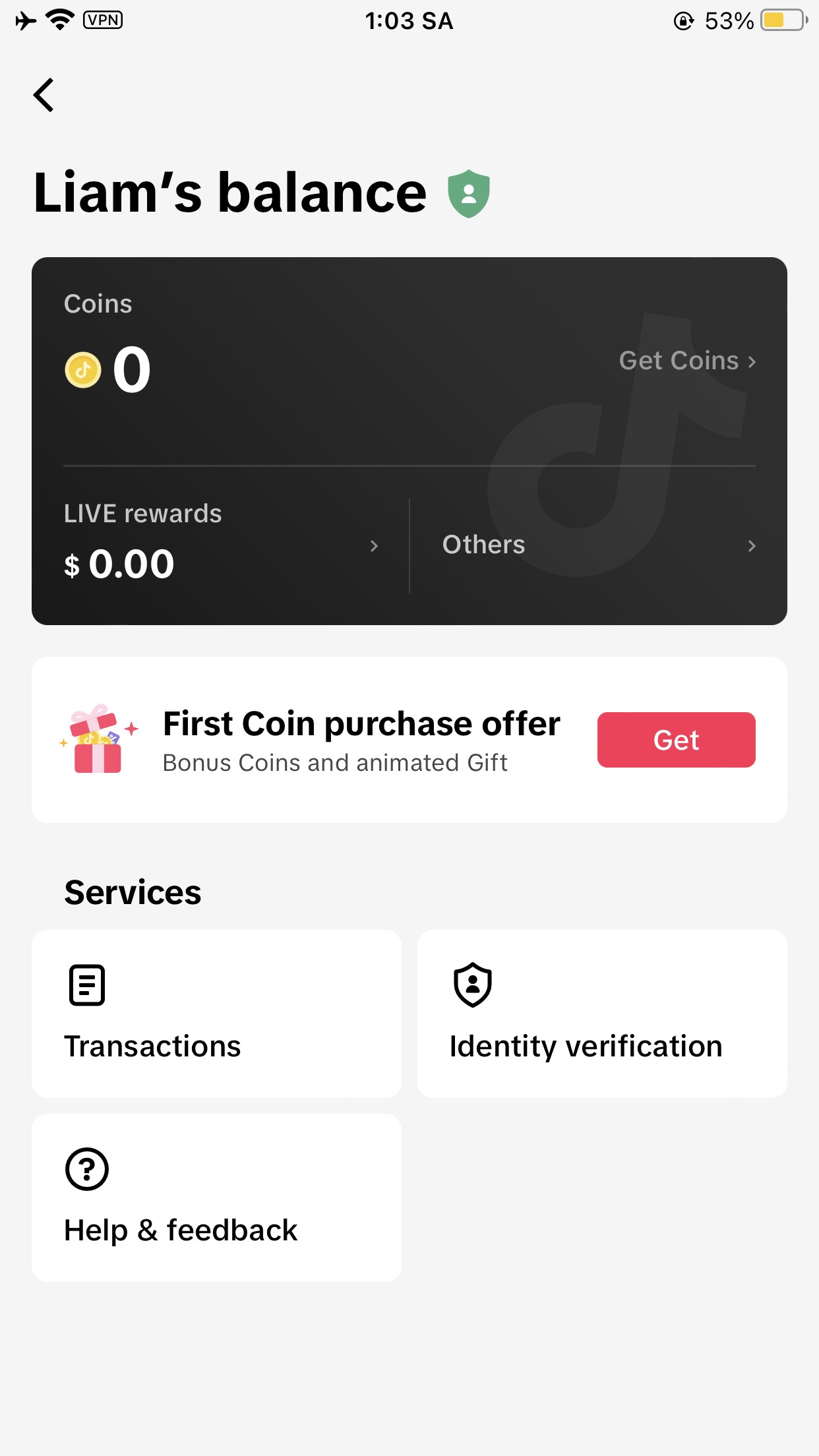Screen dimensions: 819x1456
Task: Open Get Coins
Action: click(x=686, y=361)
